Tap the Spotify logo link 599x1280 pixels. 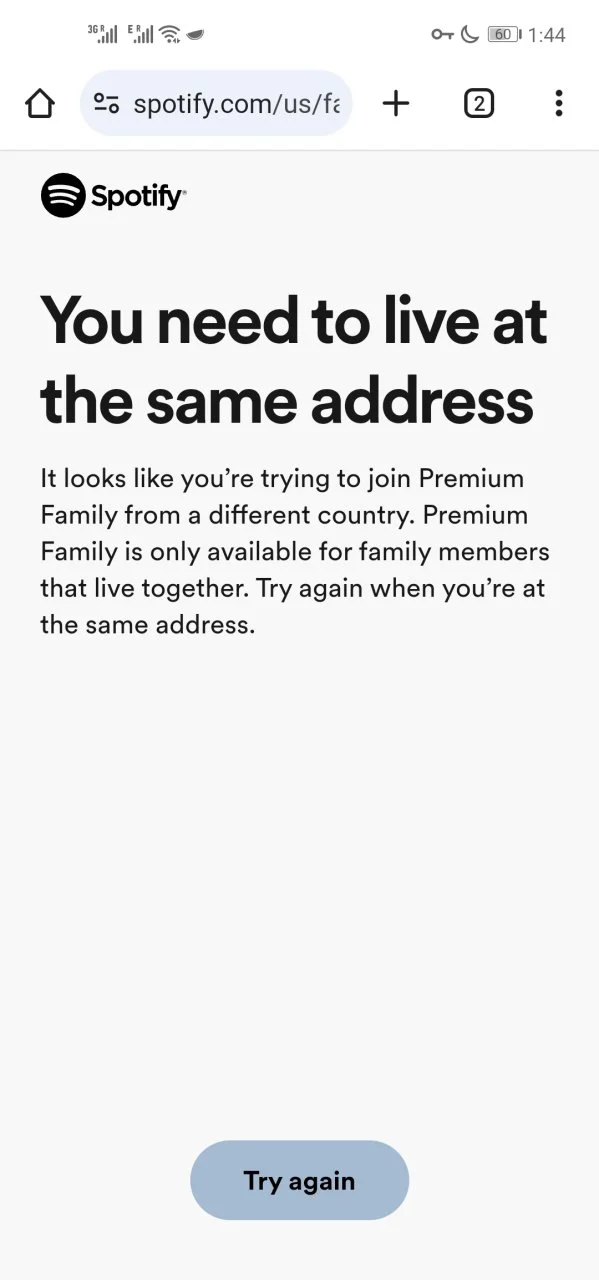click(114, 195)
